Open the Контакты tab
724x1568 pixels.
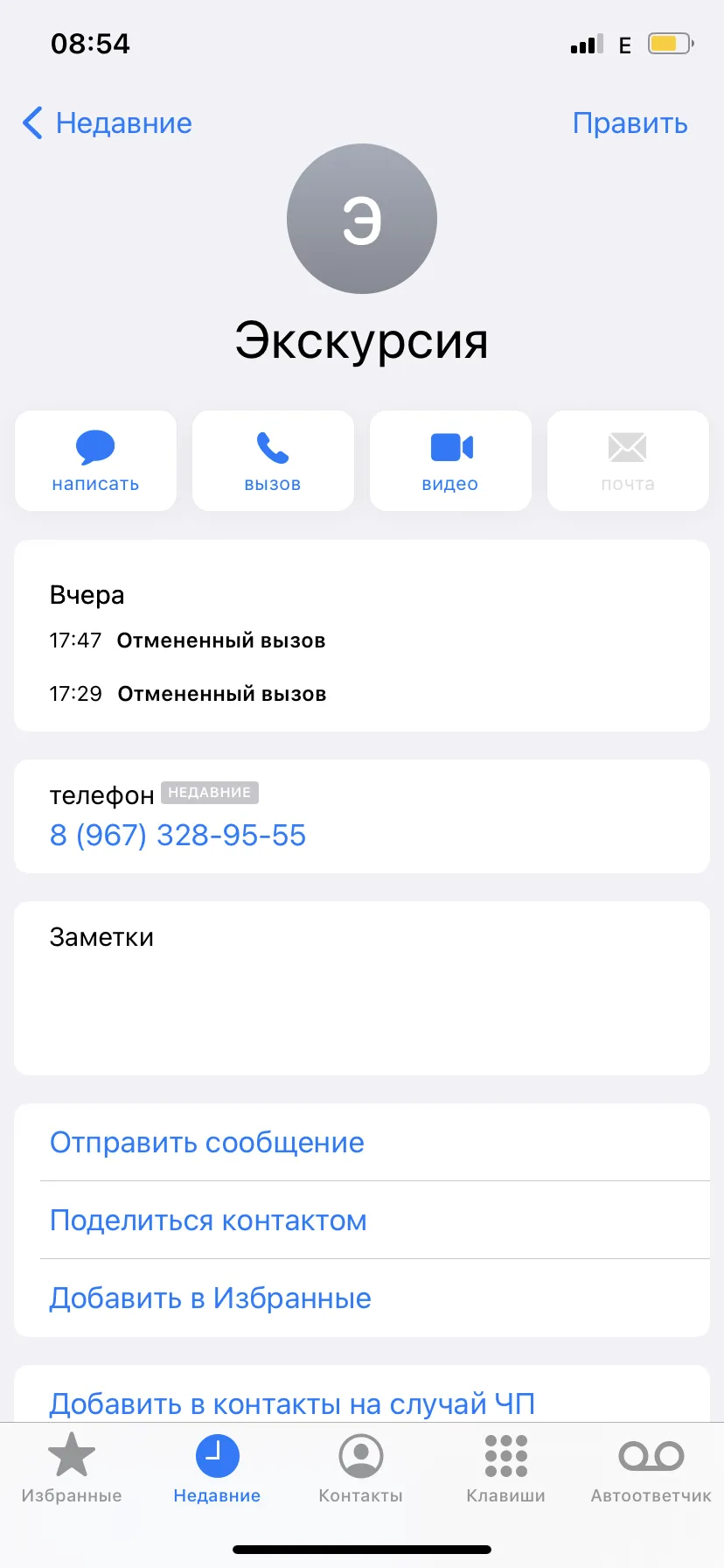click(361, 1469)
